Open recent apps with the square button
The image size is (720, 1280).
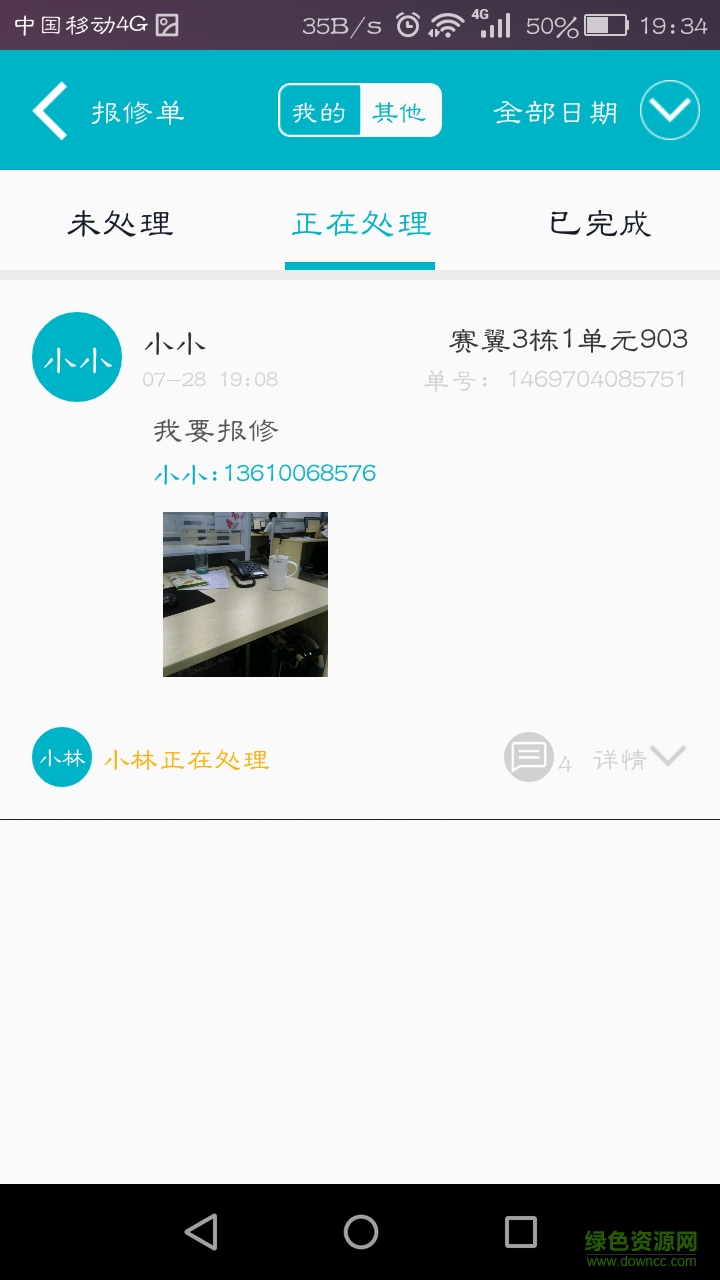point(518,1232)
